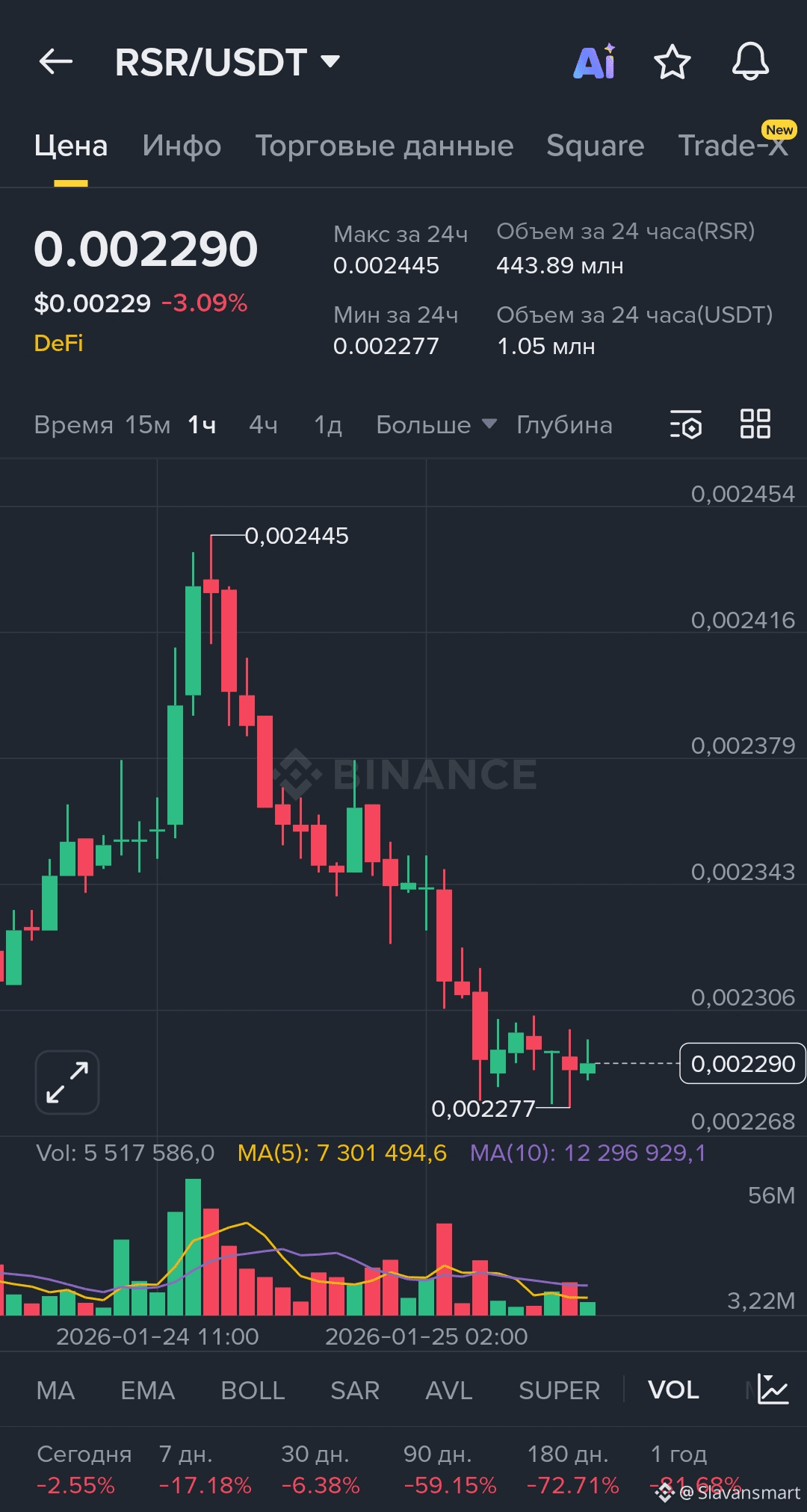This screenshot has height=1512, width=807.
Task: Enable the EMA indicator
Action: pyautogui.click(x=147, y=1390)
